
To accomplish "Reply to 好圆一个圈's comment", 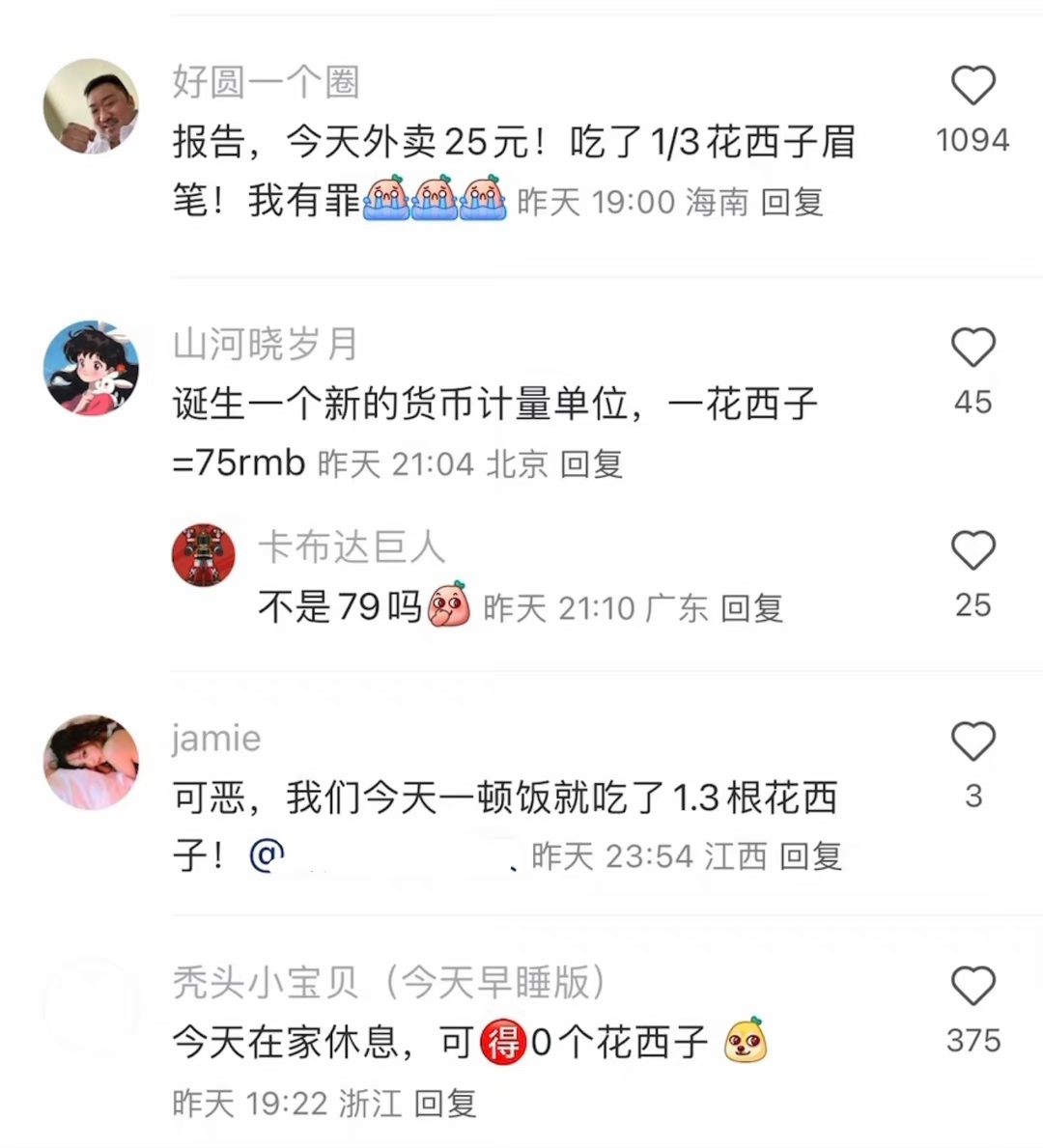I will (x=792, y=202).
